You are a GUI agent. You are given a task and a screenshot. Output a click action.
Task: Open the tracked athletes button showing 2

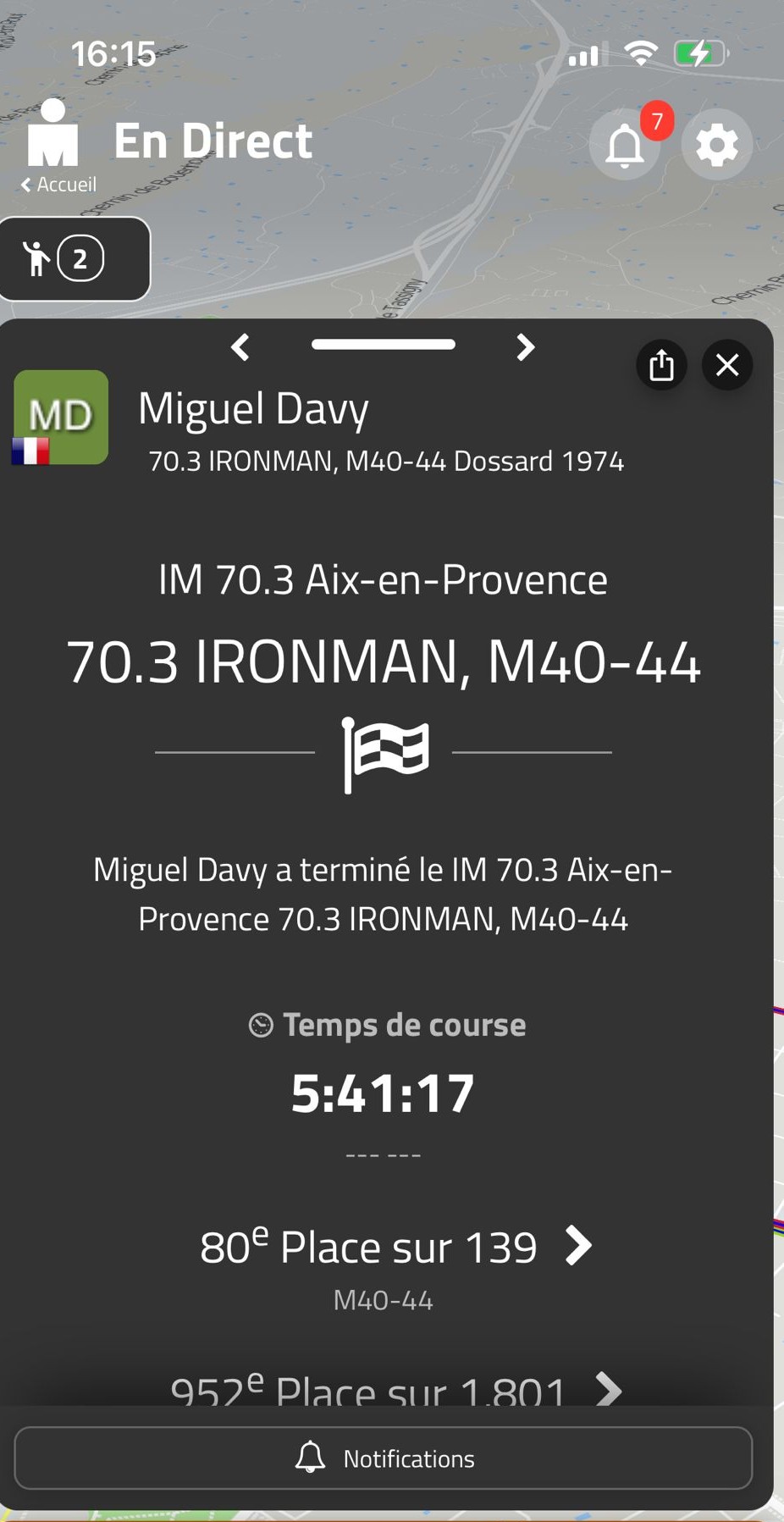(75, 258)
